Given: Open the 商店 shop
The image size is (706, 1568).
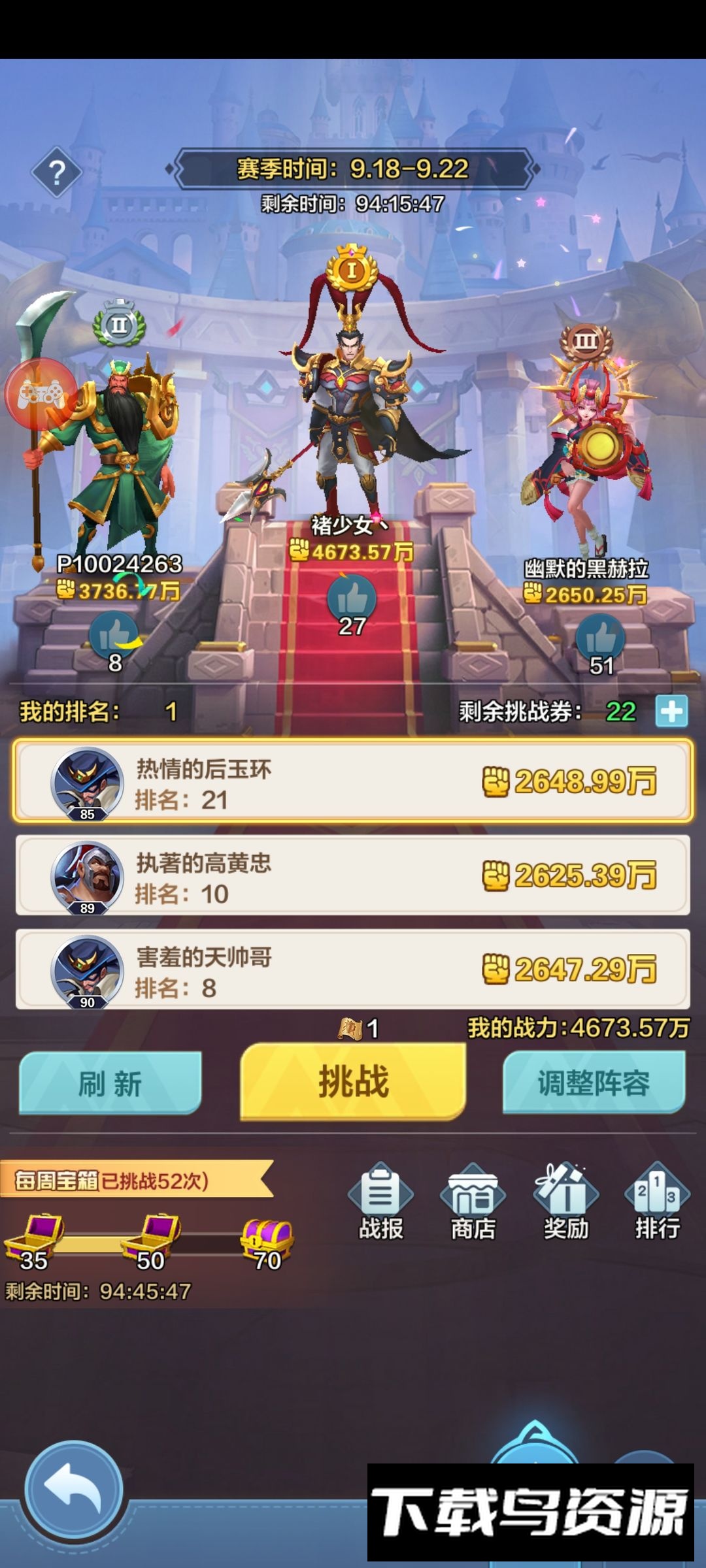Looking at the screenshot, I should pos(473,1202).
